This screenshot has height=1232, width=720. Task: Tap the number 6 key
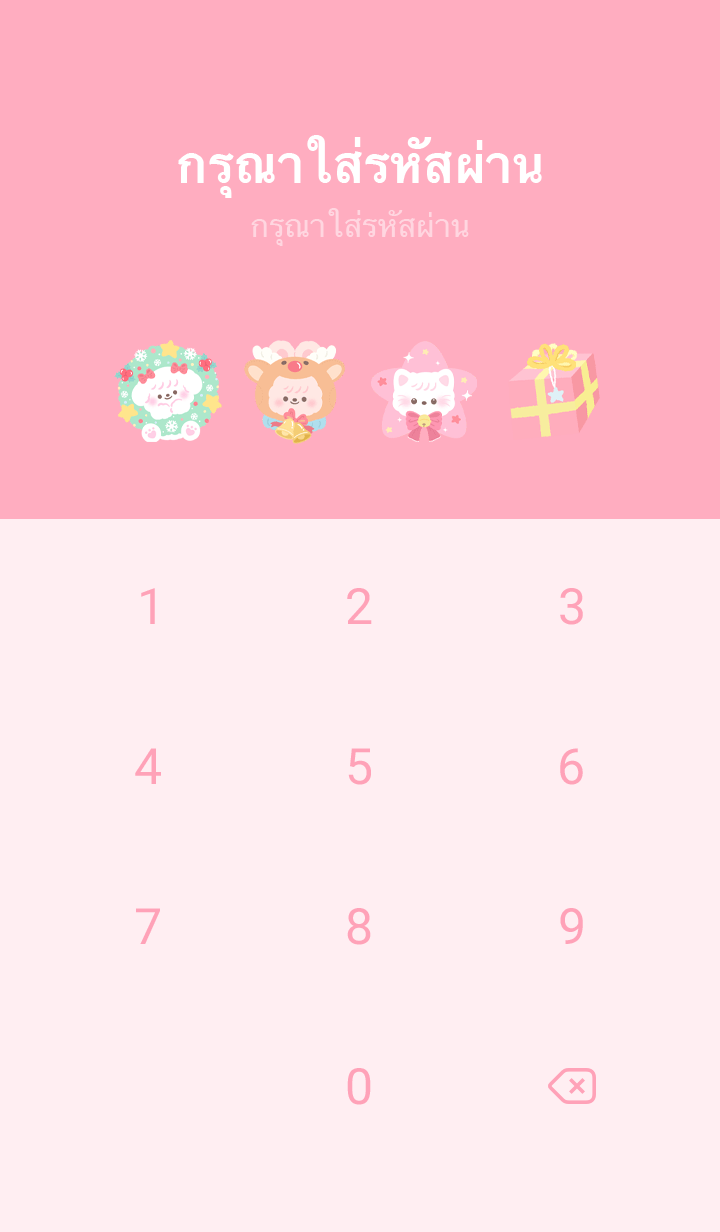coord(571,767)
